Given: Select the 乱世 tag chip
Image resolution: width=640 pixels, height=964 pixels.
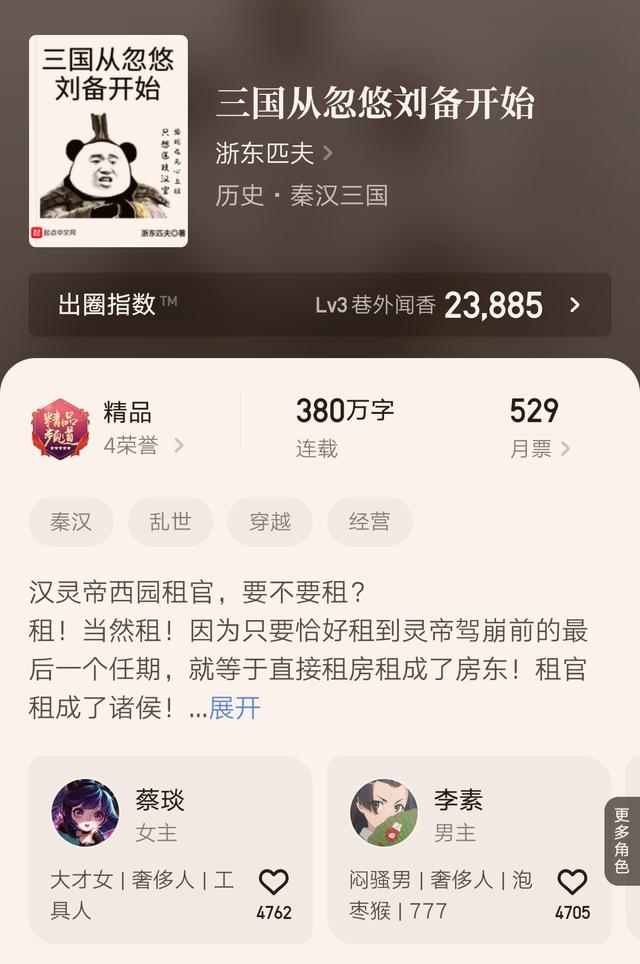Looking at the screenshot, I should coord(170,522).
